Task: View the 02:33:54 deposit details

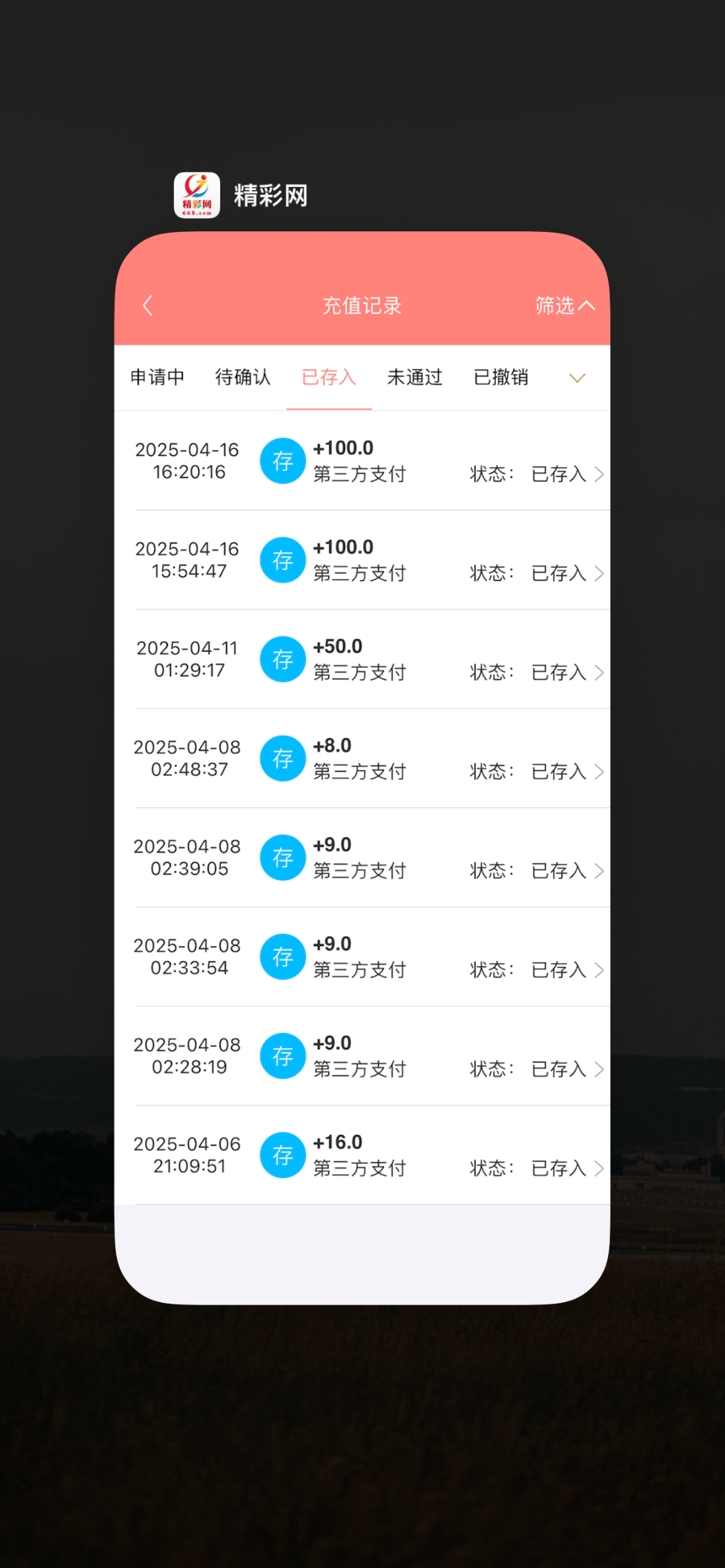Action: pos(362,957)
